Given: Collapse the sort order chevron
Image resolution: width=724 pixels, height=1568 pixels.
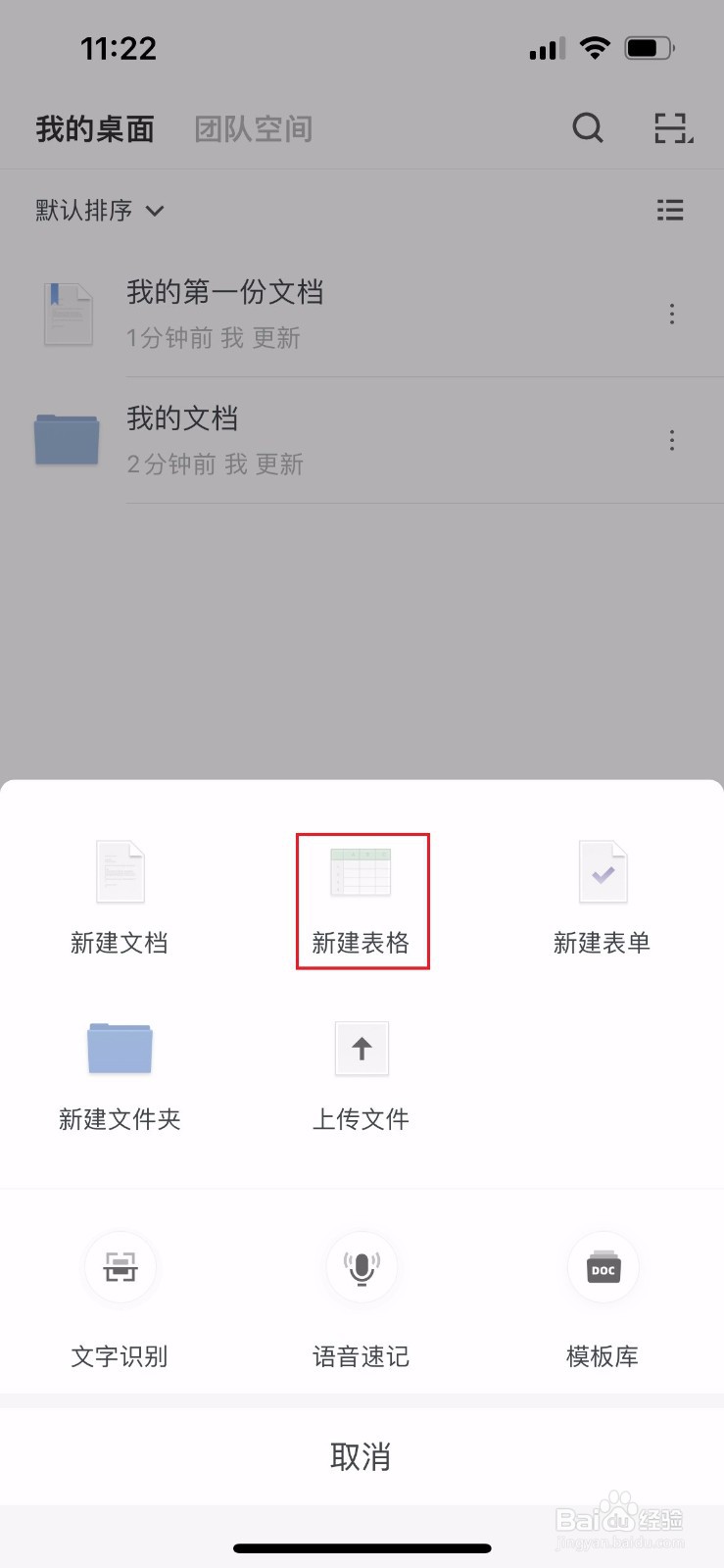Looking at the screenshot, I should (x=155, y=211).
